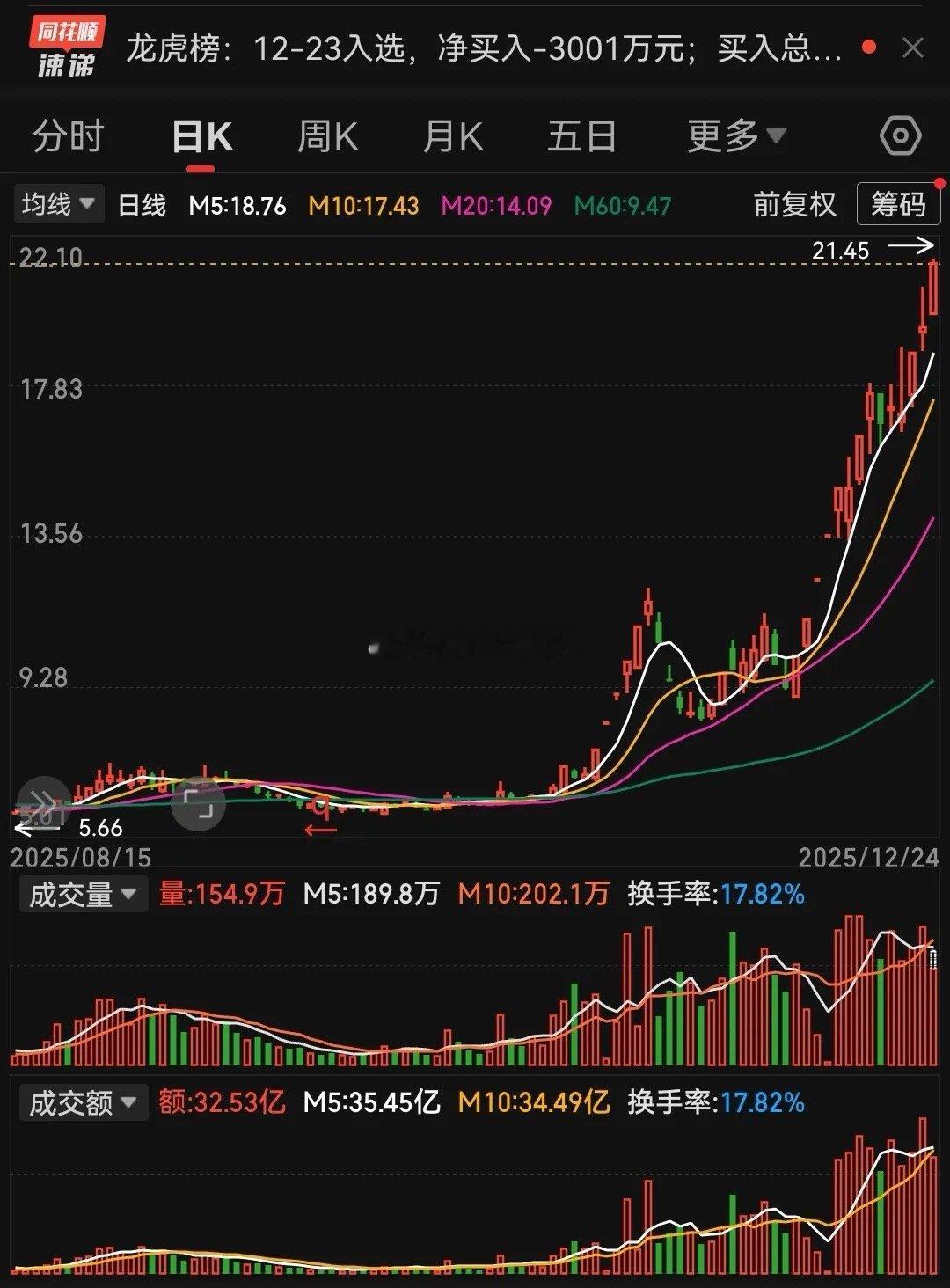Viewport: 950px width, 1288px height.
Task: Toggle the 日线 candle display
Action: (x=141, y=205)
